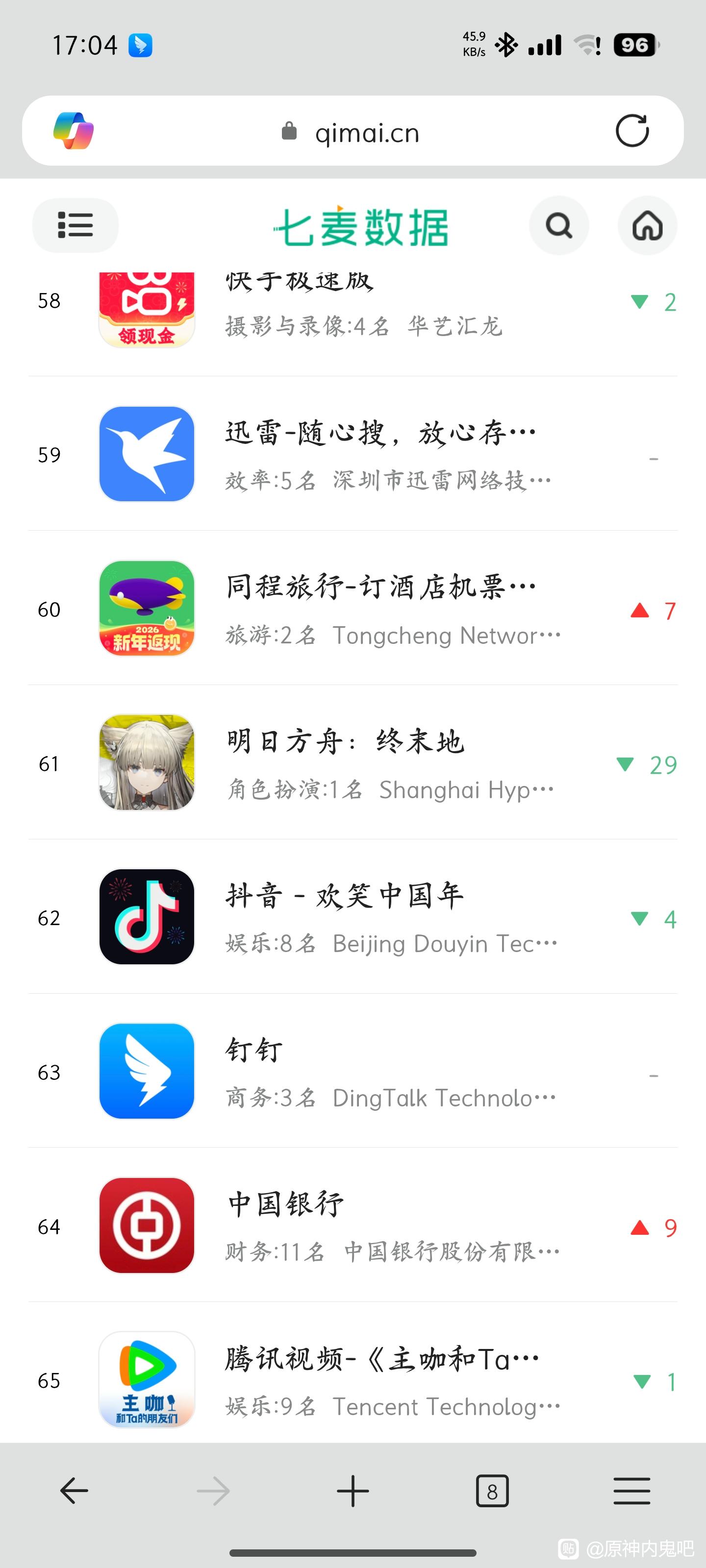Show the 8 open tabs
The height and width of the screenshot is (1568, 706).
pos(492,1491)
